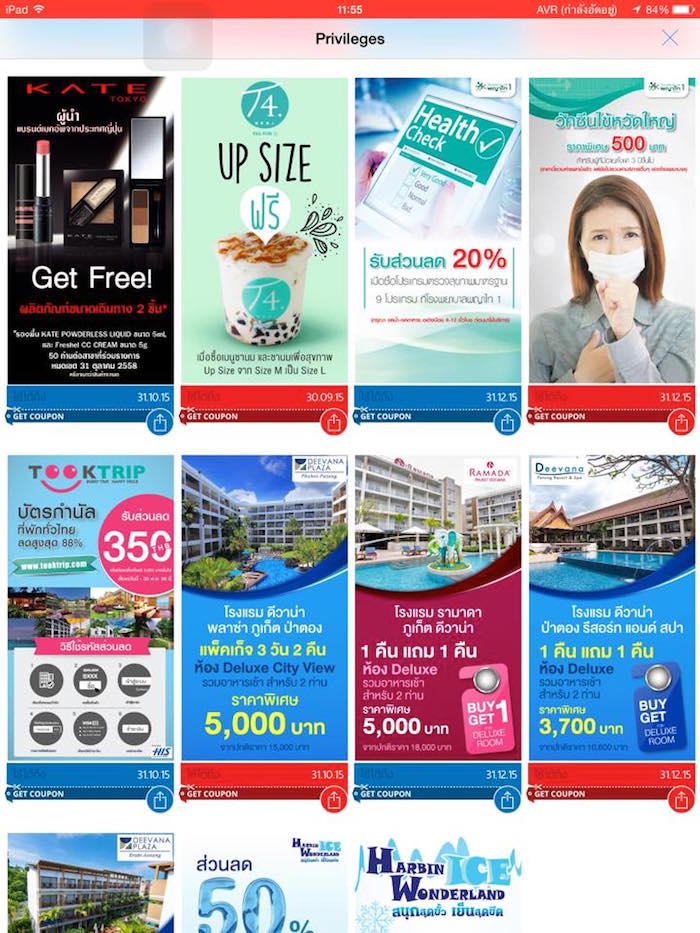Get coupon for Deevana Patong Resort offer

point(561,794)
